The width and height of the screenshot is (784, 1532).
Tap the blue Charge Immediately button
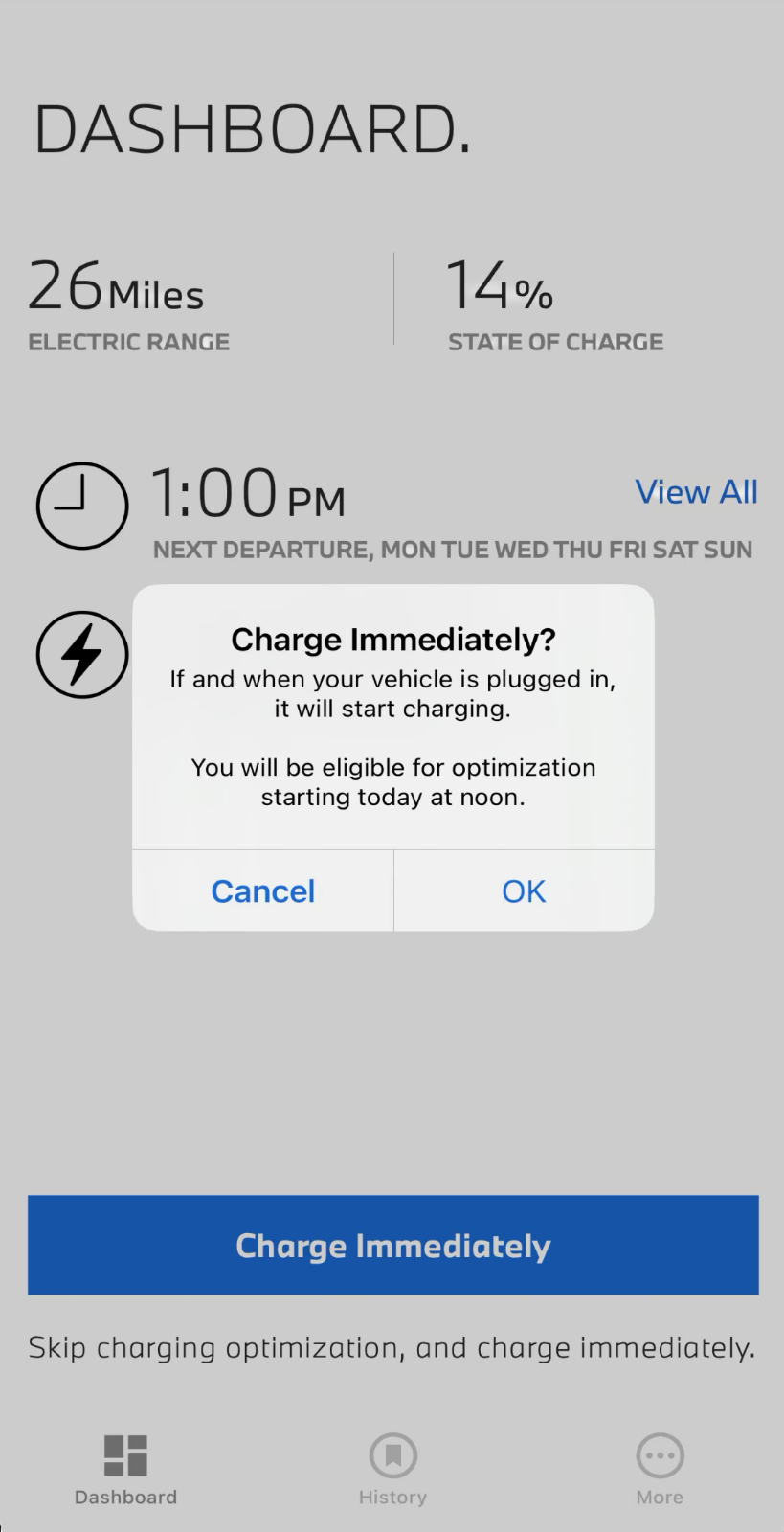392,1245
